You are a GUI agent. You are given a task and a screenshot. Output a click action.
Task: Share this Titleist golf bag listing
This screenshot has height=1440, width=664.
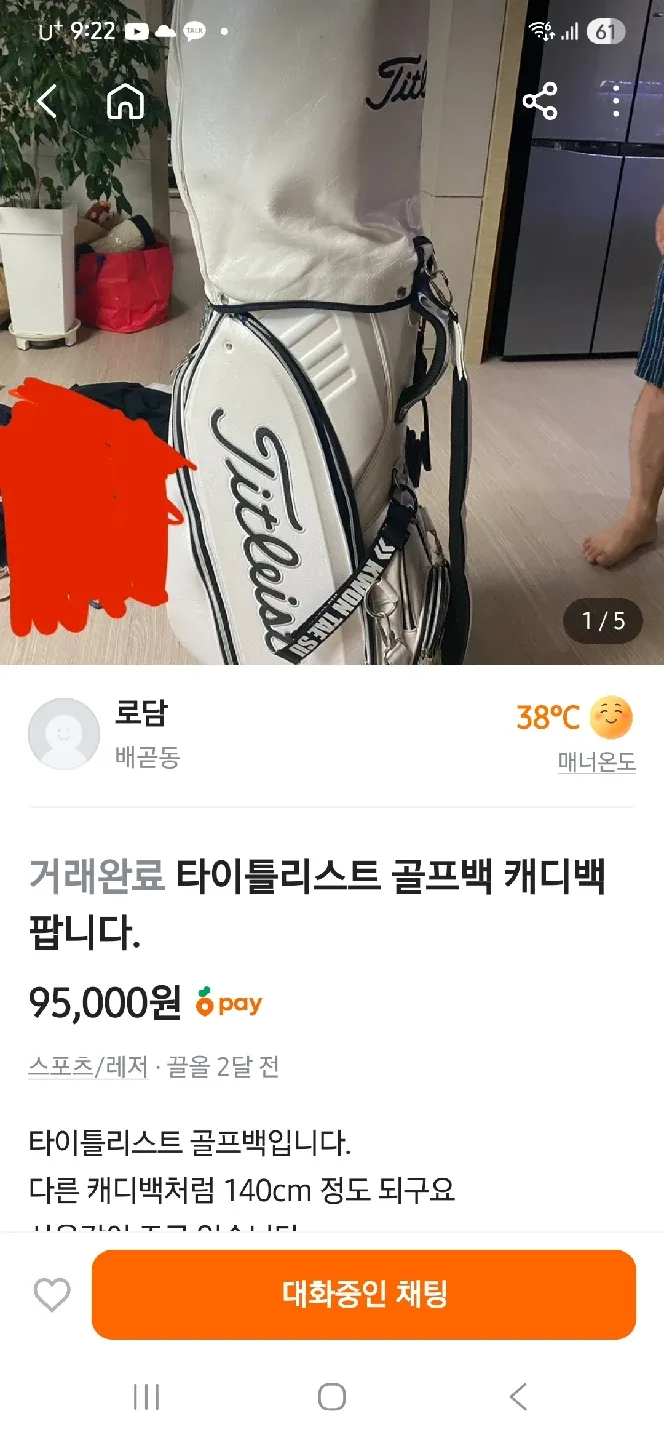point(540,101)
